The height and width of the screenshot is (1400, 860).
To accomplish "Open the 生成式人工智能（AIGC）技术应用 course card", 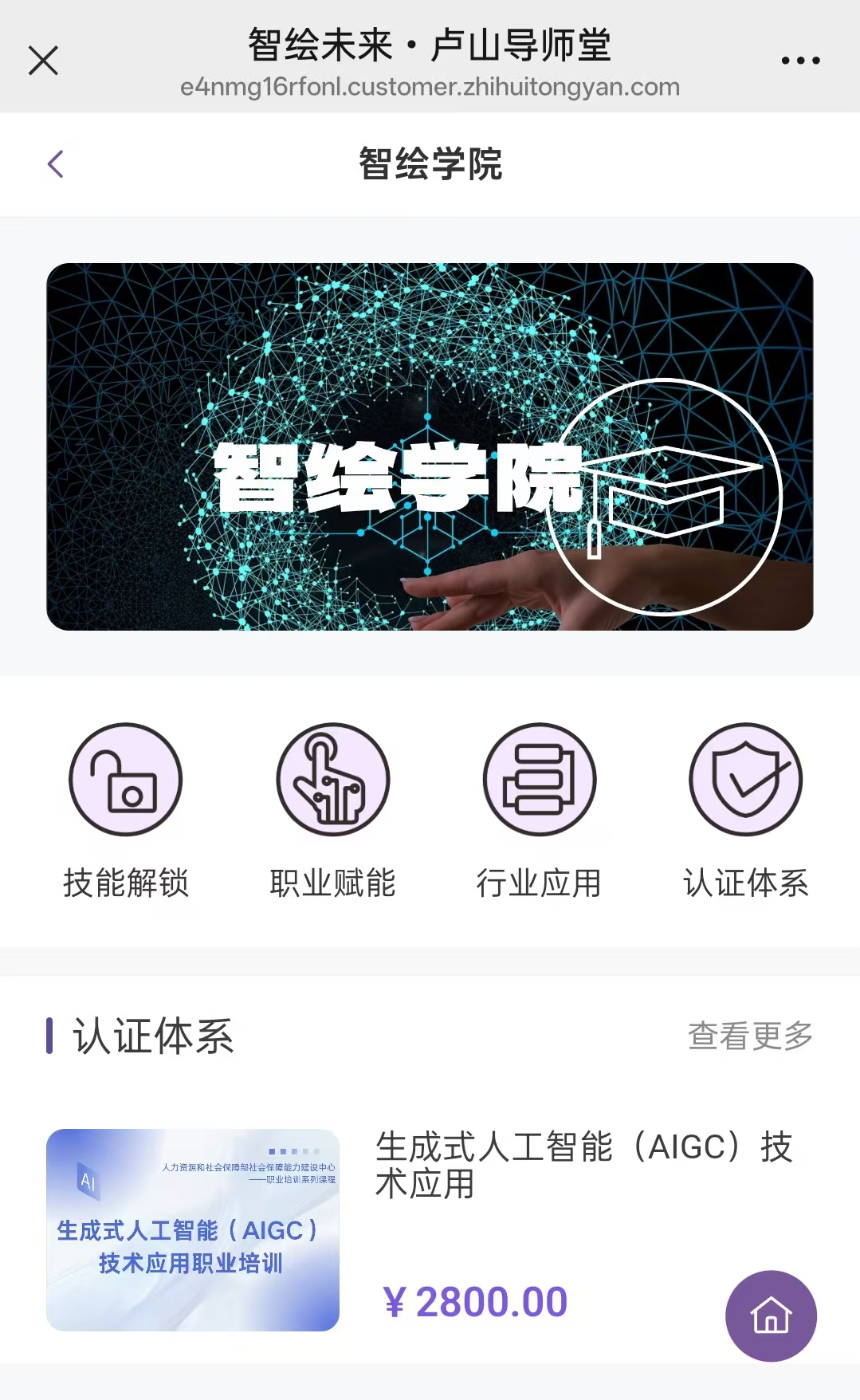I will (430, 1229).
